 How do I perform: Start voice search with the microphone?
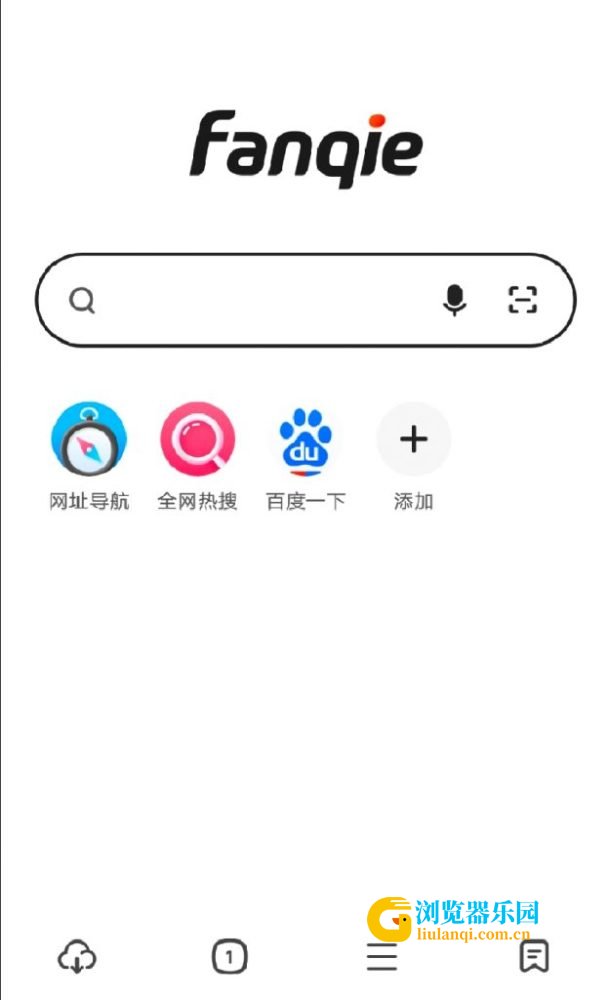pos(455,300)
